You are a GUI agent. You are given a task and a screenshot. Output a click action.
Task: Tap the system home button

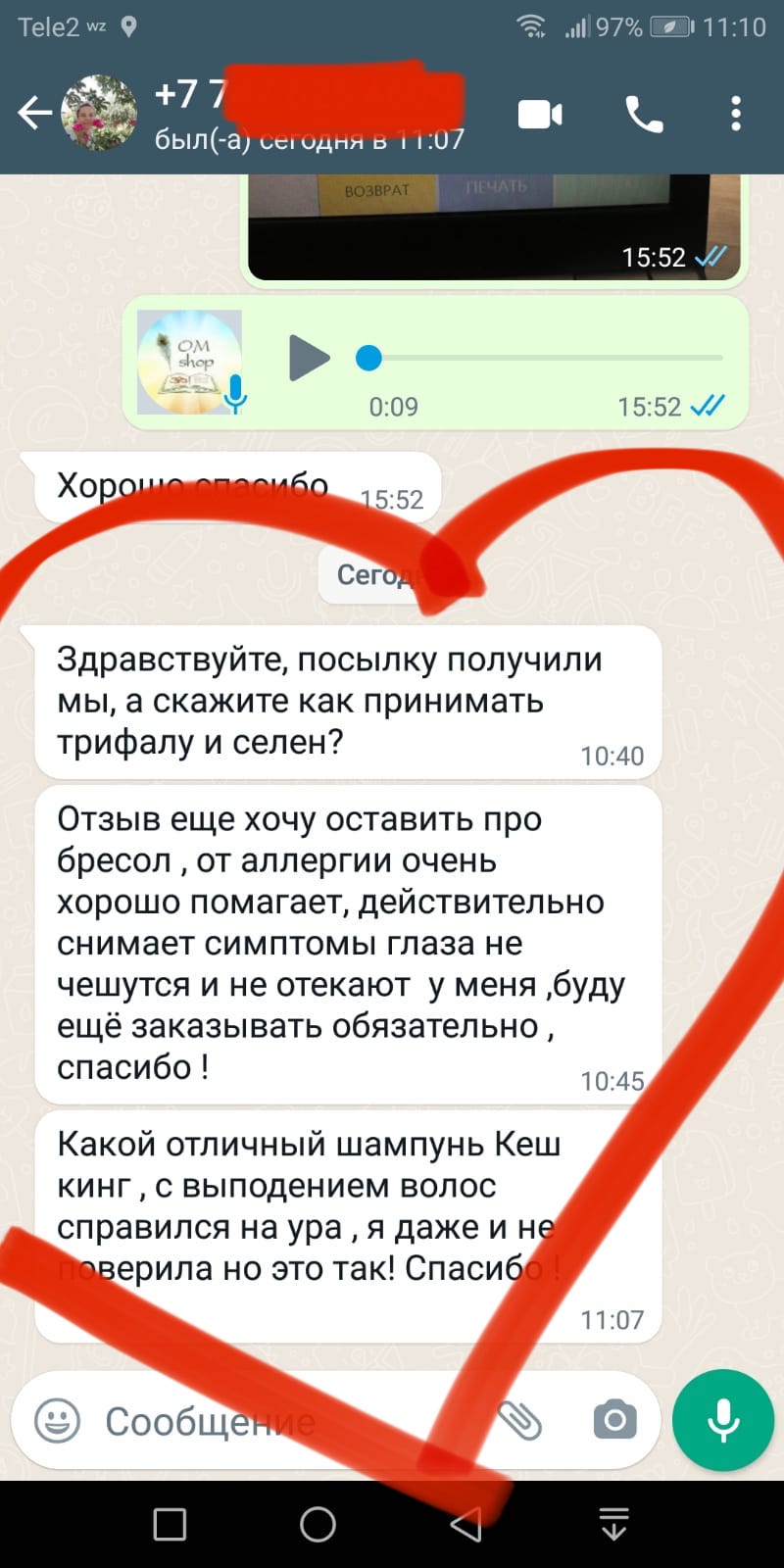point(318,1525)
